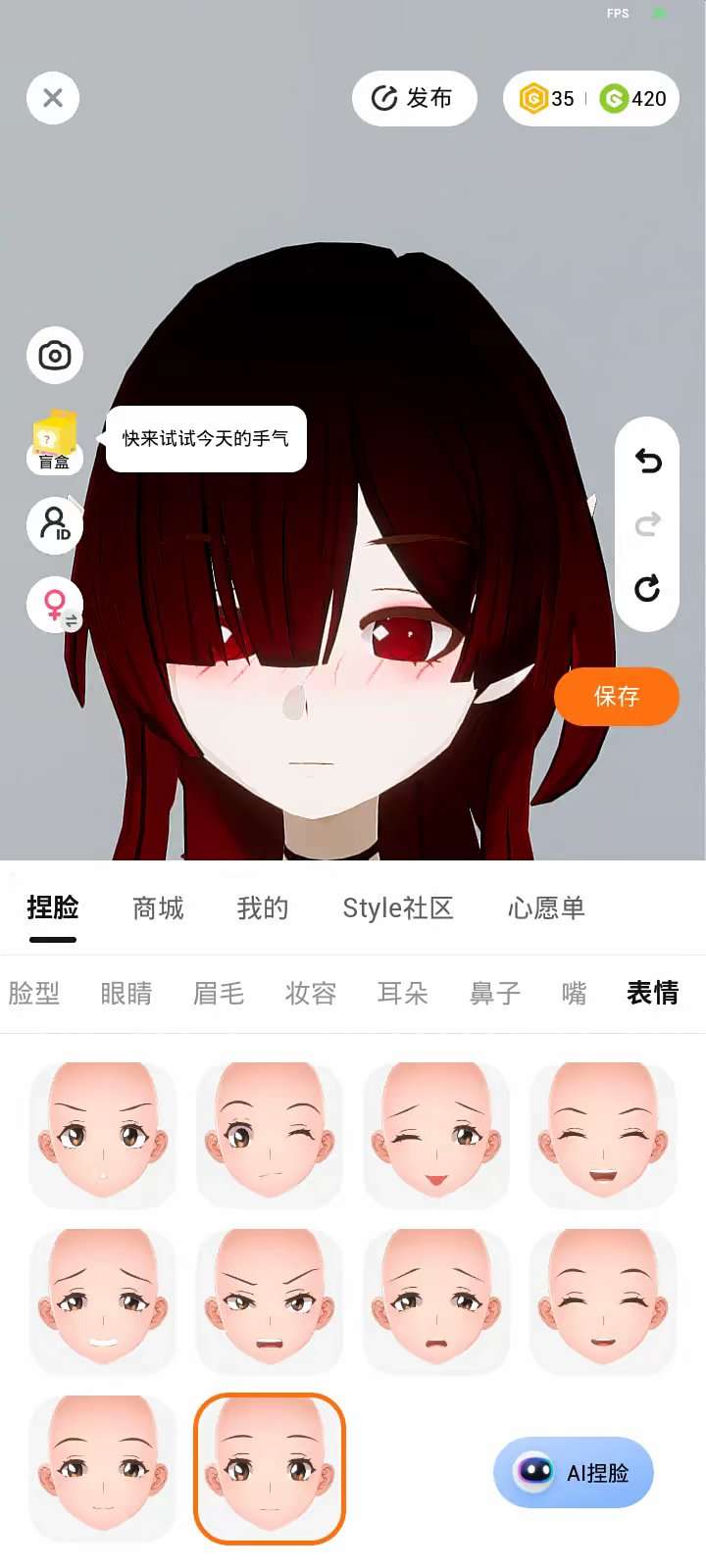Open the avatar ID icon

(x=55, y=525)
